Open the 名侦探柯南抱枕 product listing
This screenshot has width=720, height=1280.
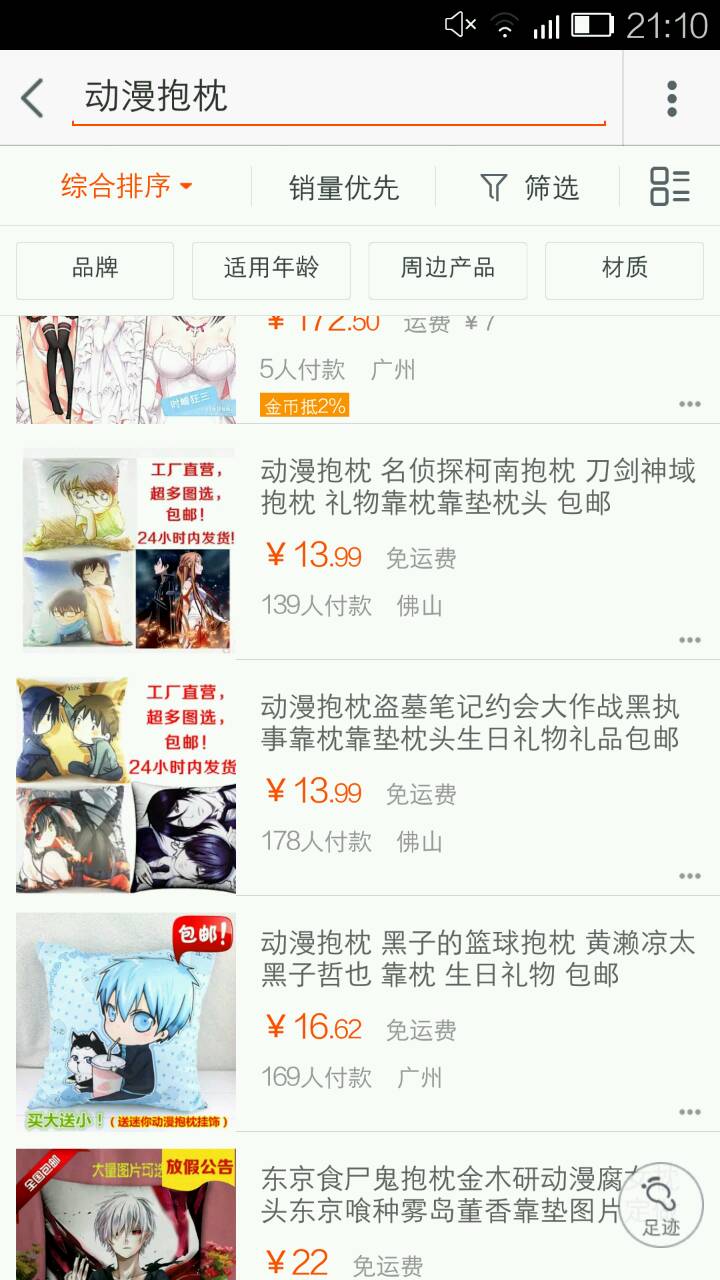tap(478, 486)
